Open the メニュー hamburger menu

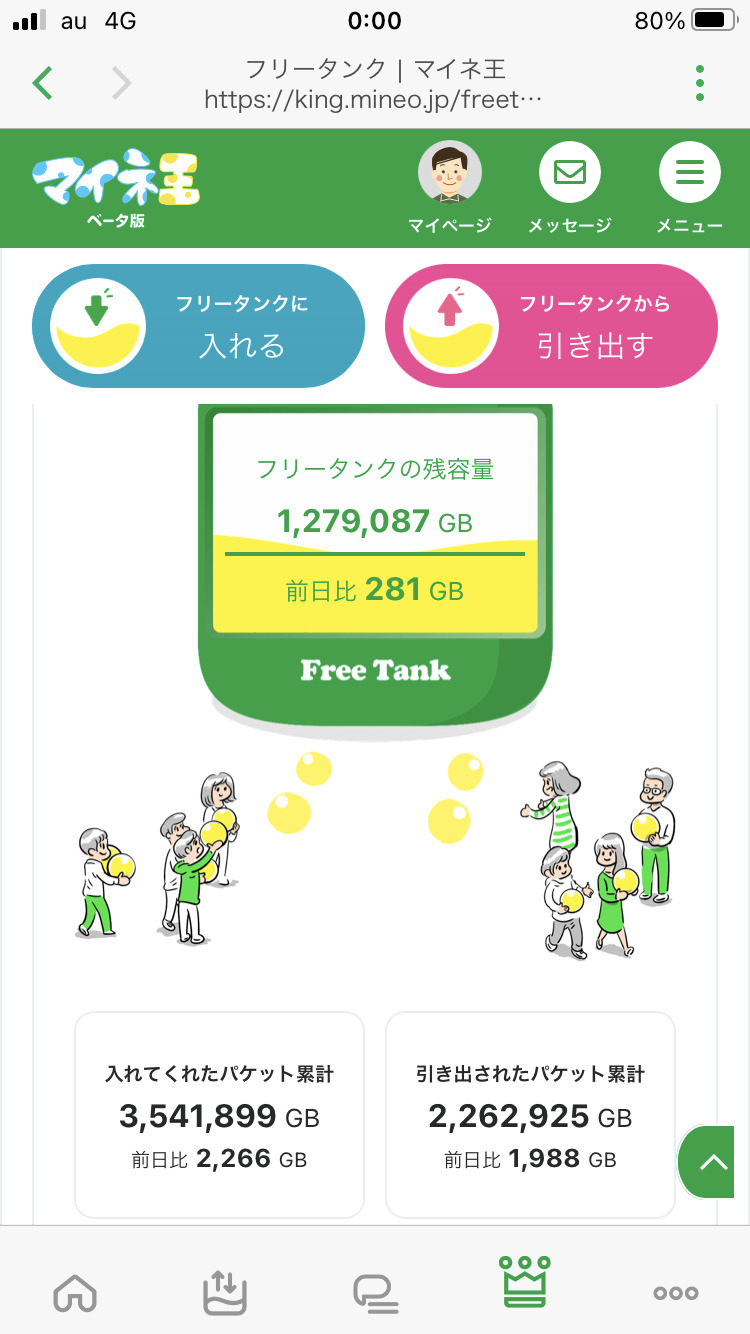(x=689, y=186)
